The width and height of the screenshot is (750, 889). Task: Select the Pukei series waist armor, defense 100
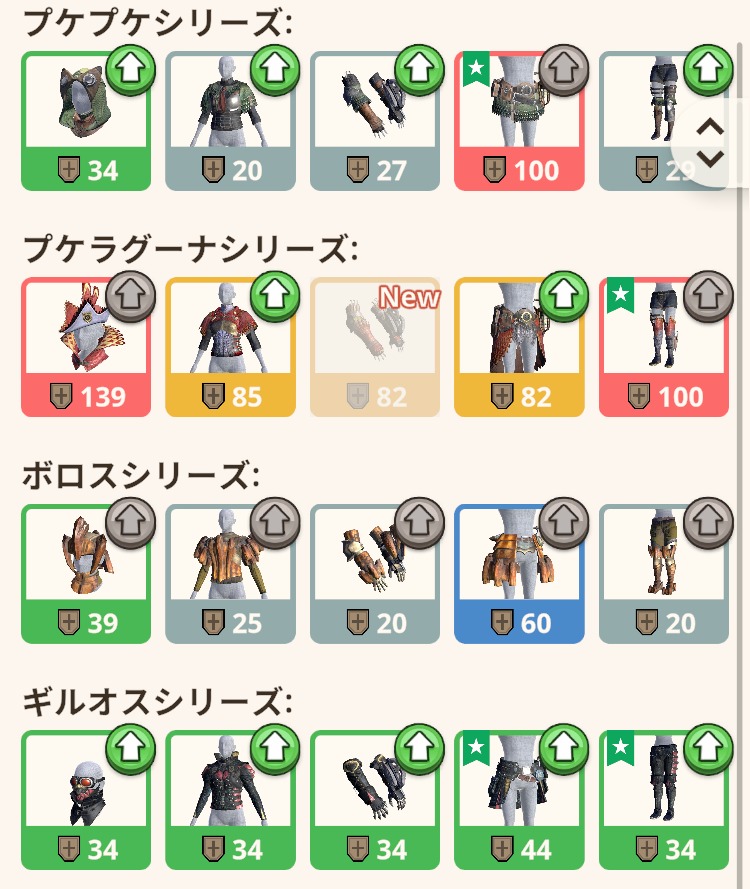(x=519, y=120)
